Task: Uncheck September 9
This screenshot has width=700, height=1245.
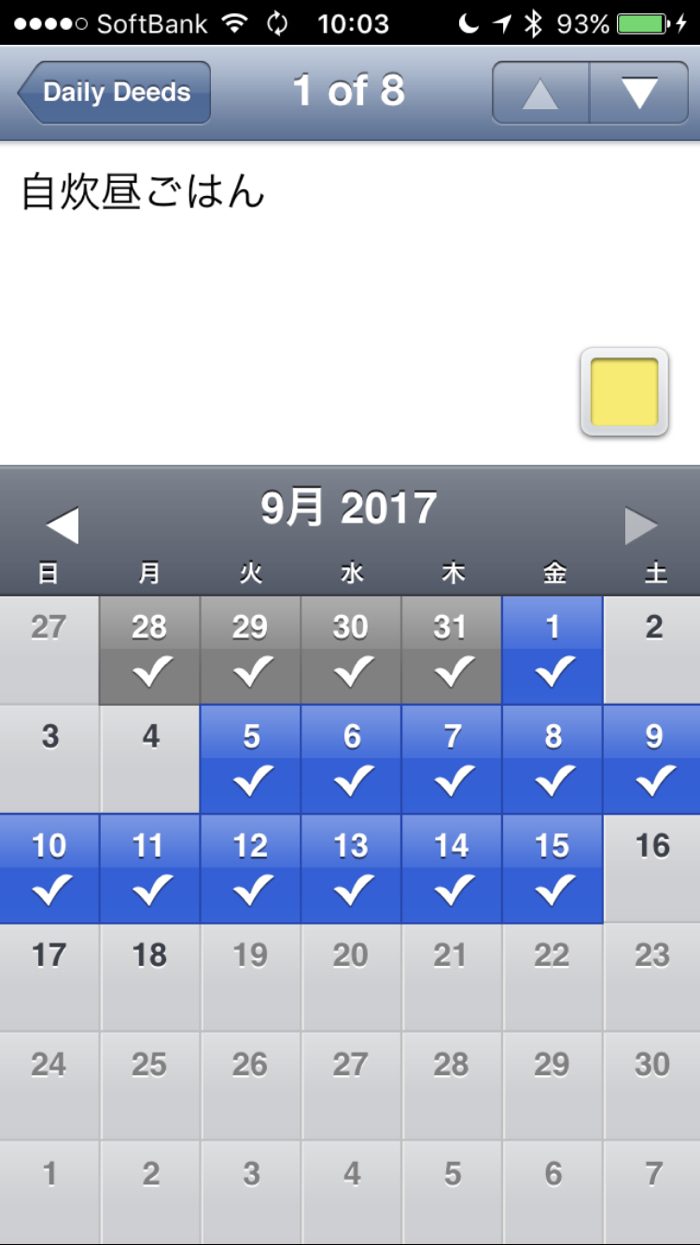Action: pos(653,759)
